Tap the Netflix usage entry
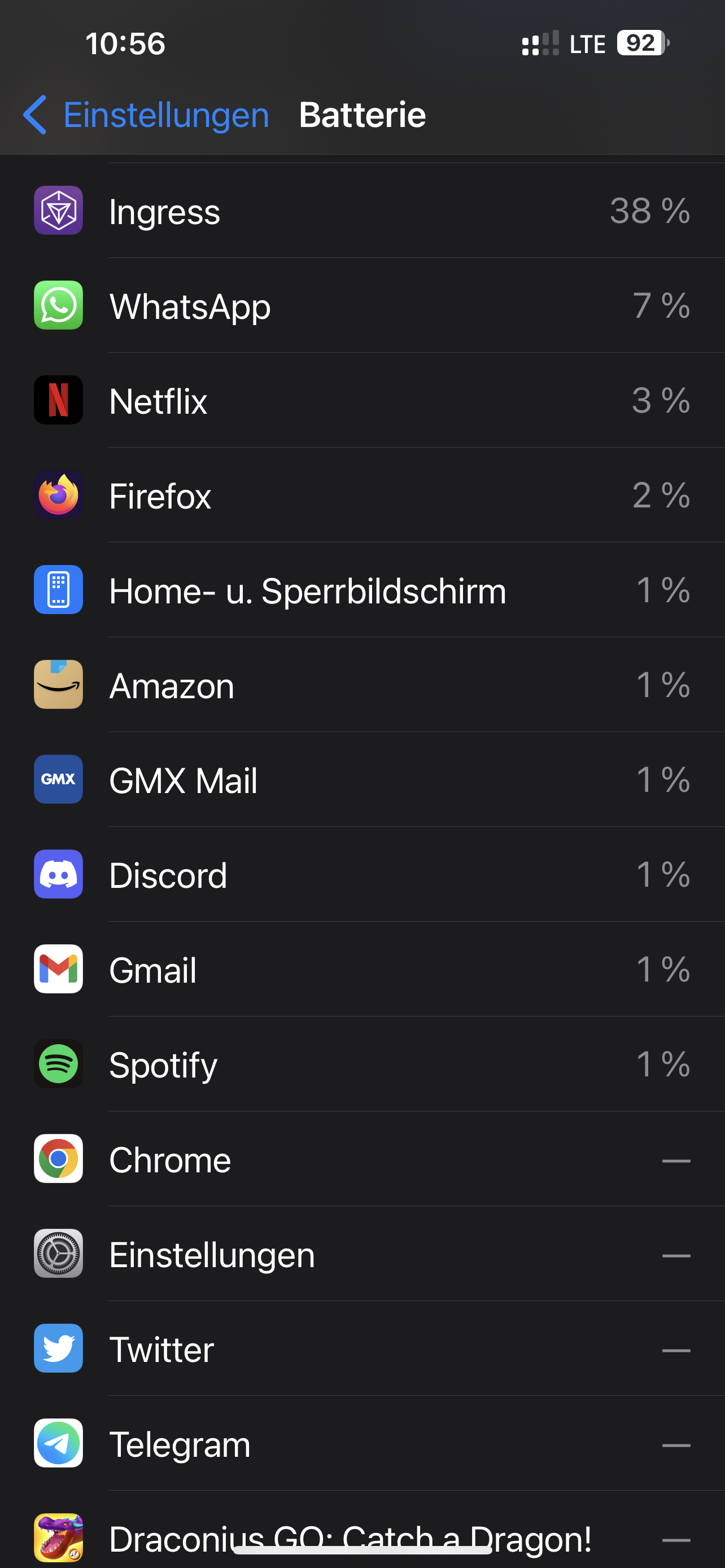The width and height of the screenshot is (725, 1568). pos(362,401)
